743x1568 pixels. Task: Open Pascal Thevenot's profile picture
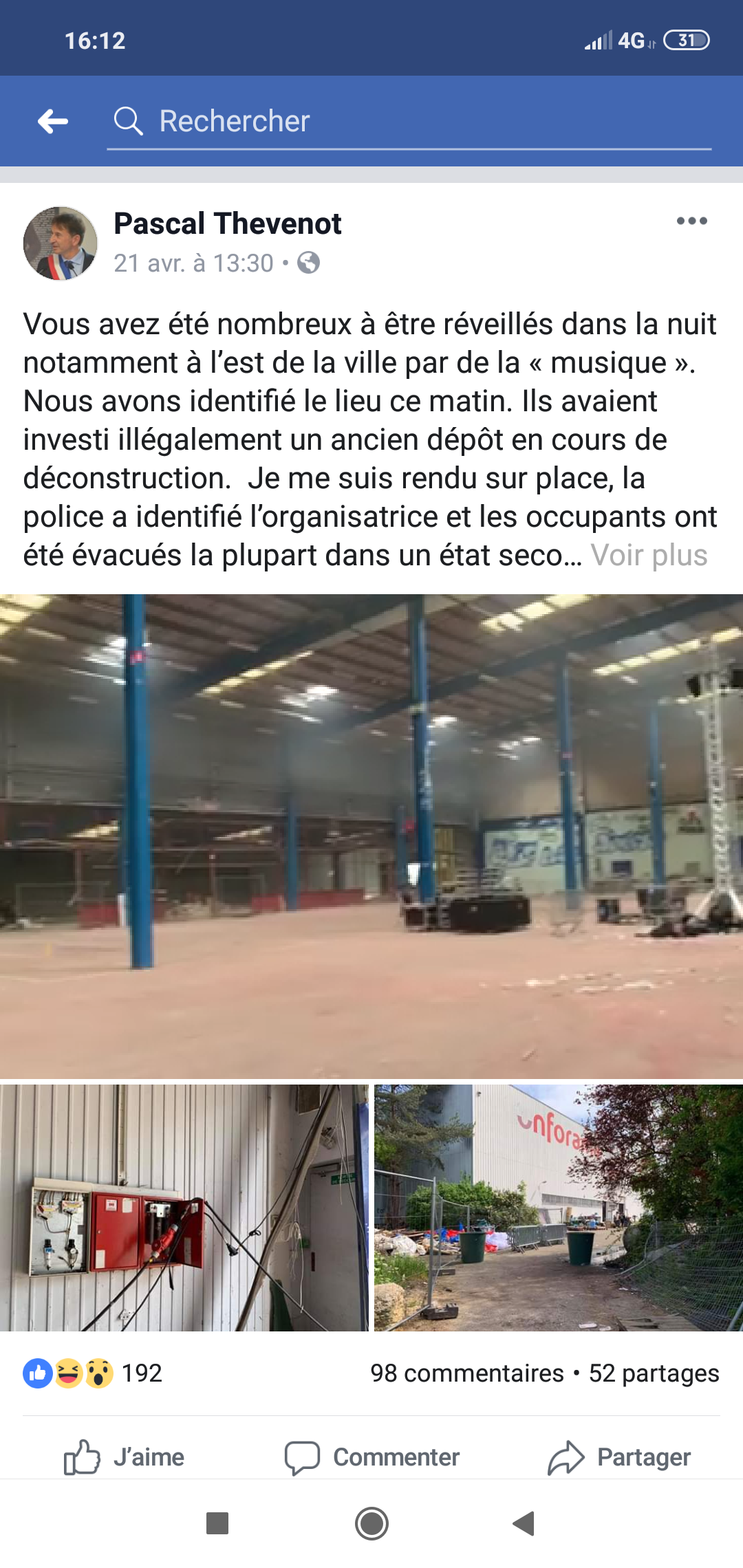pyautogui.click(x=61, y=243)
